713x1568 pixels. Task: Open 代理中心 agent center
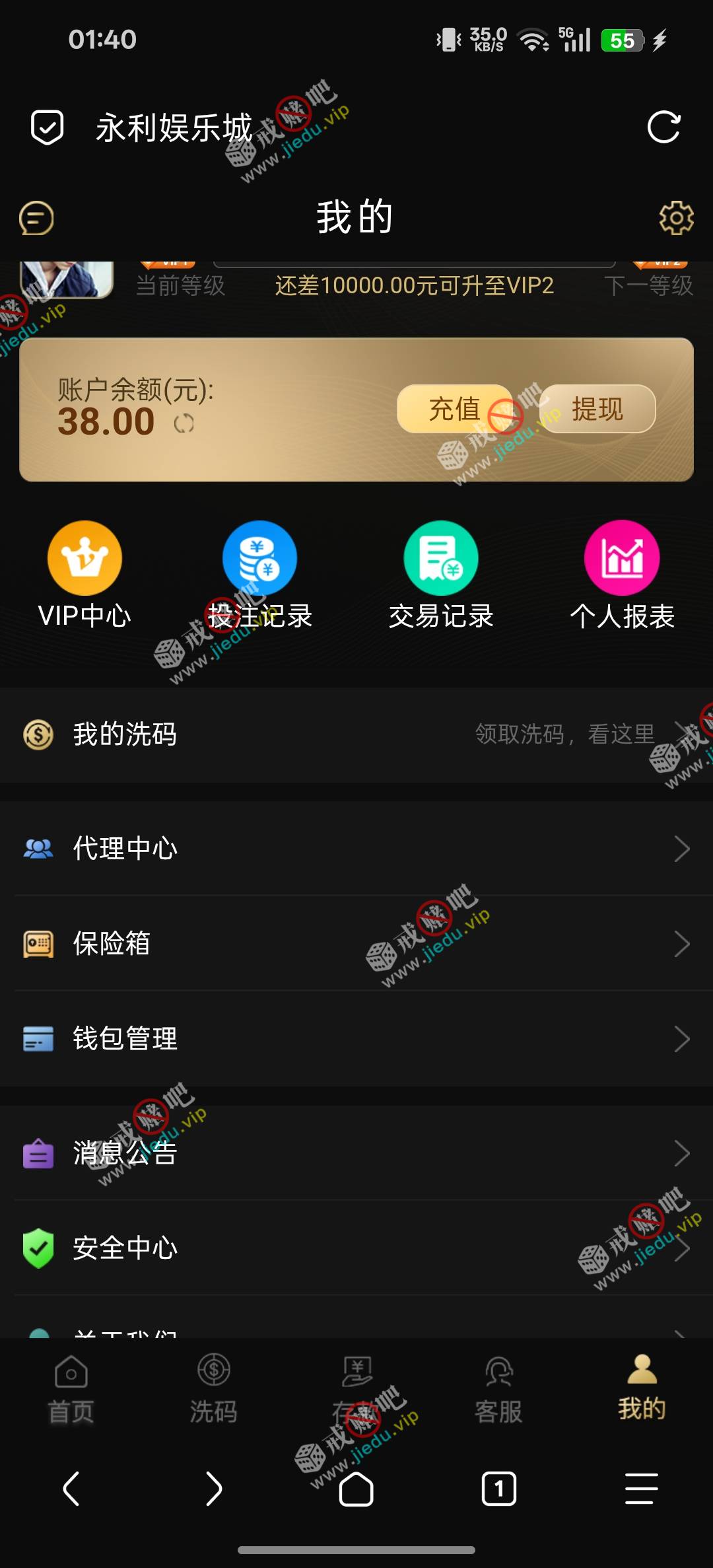point(356,849)
